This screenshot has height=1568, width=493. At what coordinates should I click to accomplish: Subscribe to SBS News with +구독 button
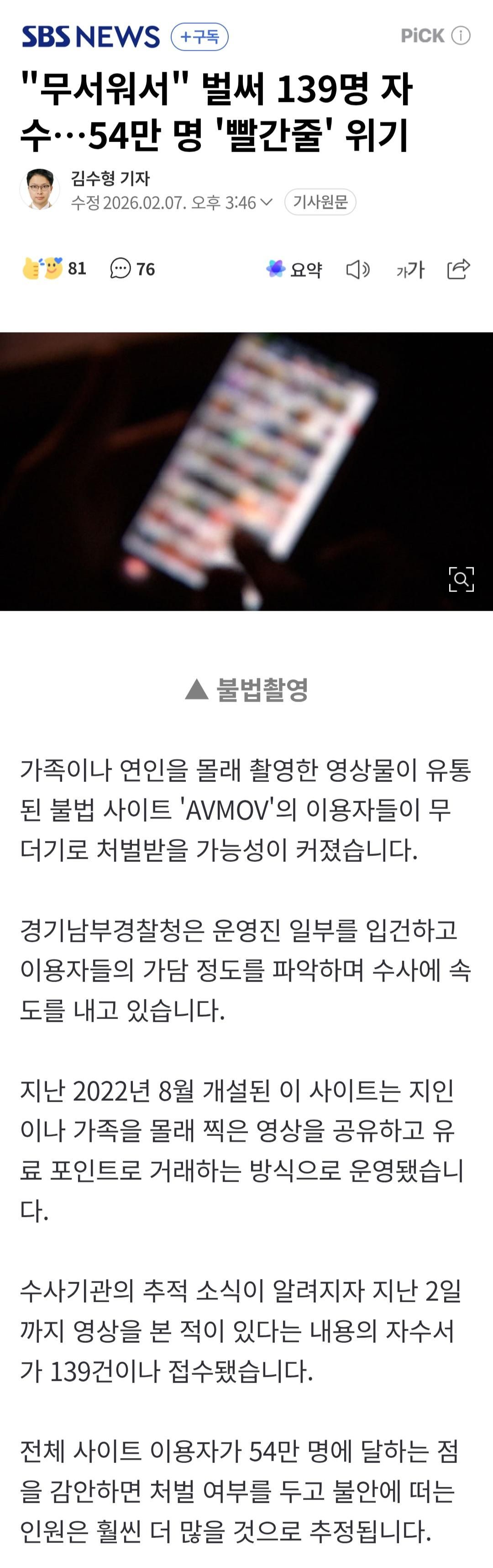click(199, 37)
